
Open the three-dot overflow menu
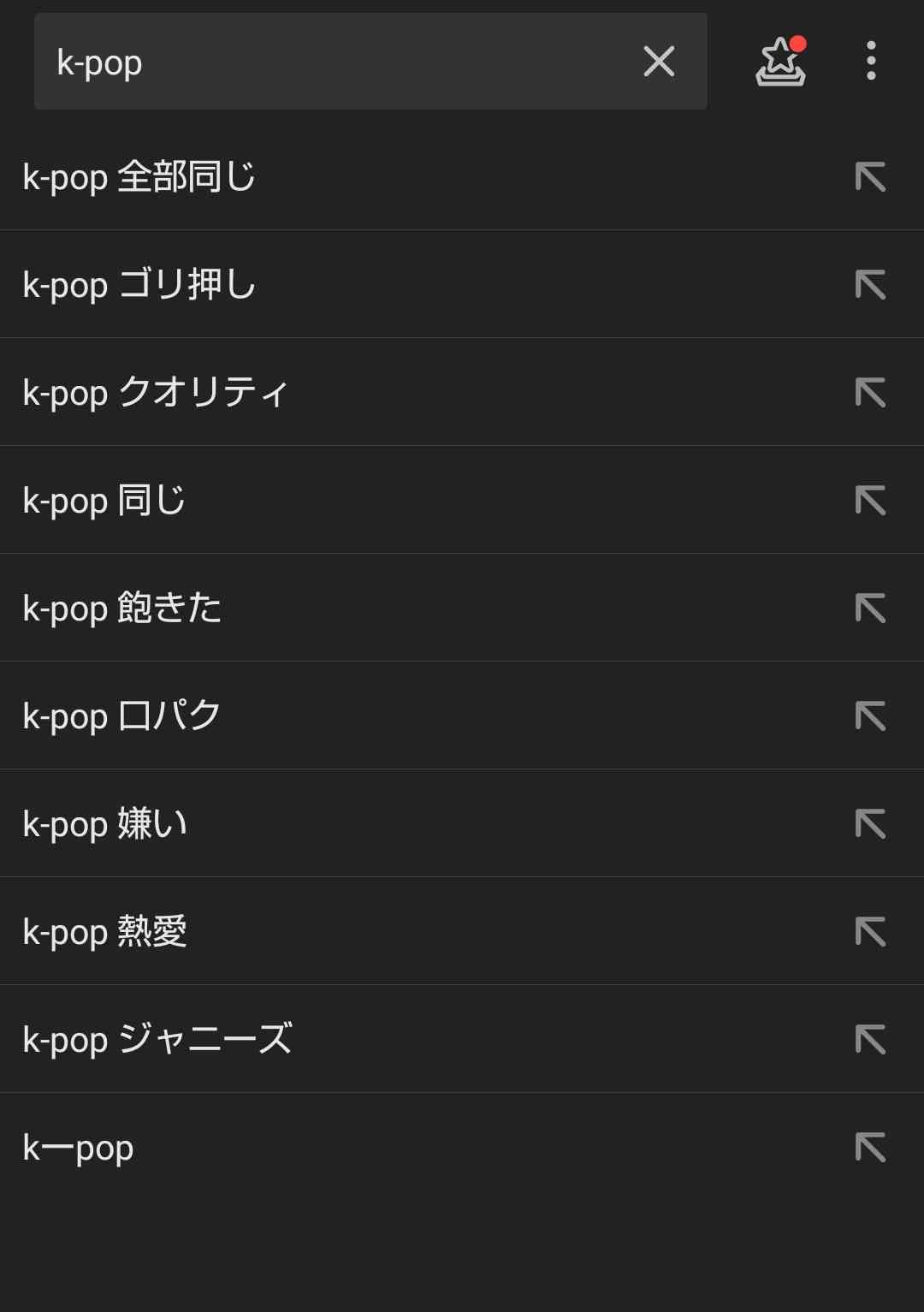(871, 62)
